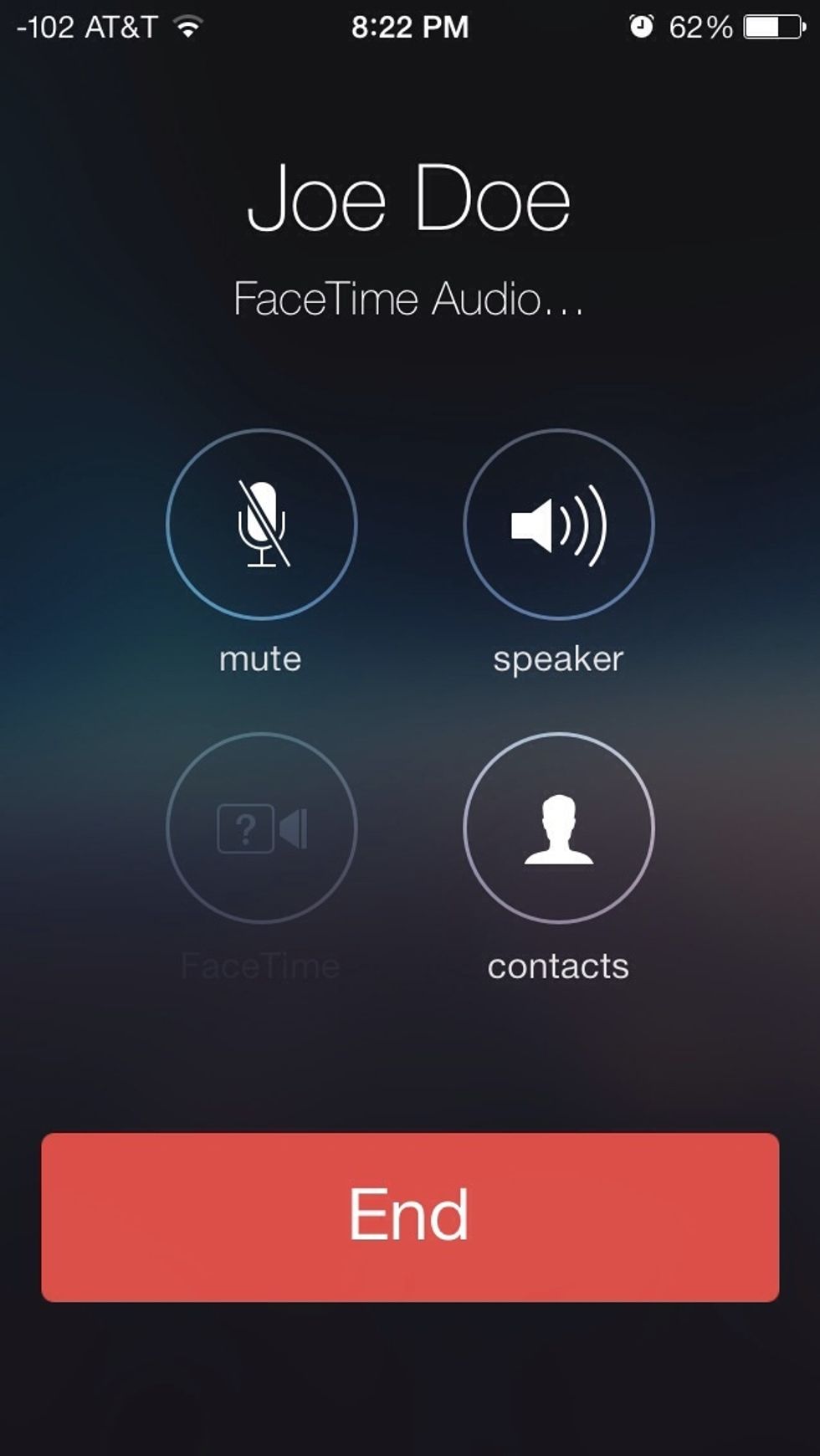The width and height of the screenshot is (820, 1456).
Task: Tap the alarm clock status icon
Action: pyautogui.click(x=639, y=25)
